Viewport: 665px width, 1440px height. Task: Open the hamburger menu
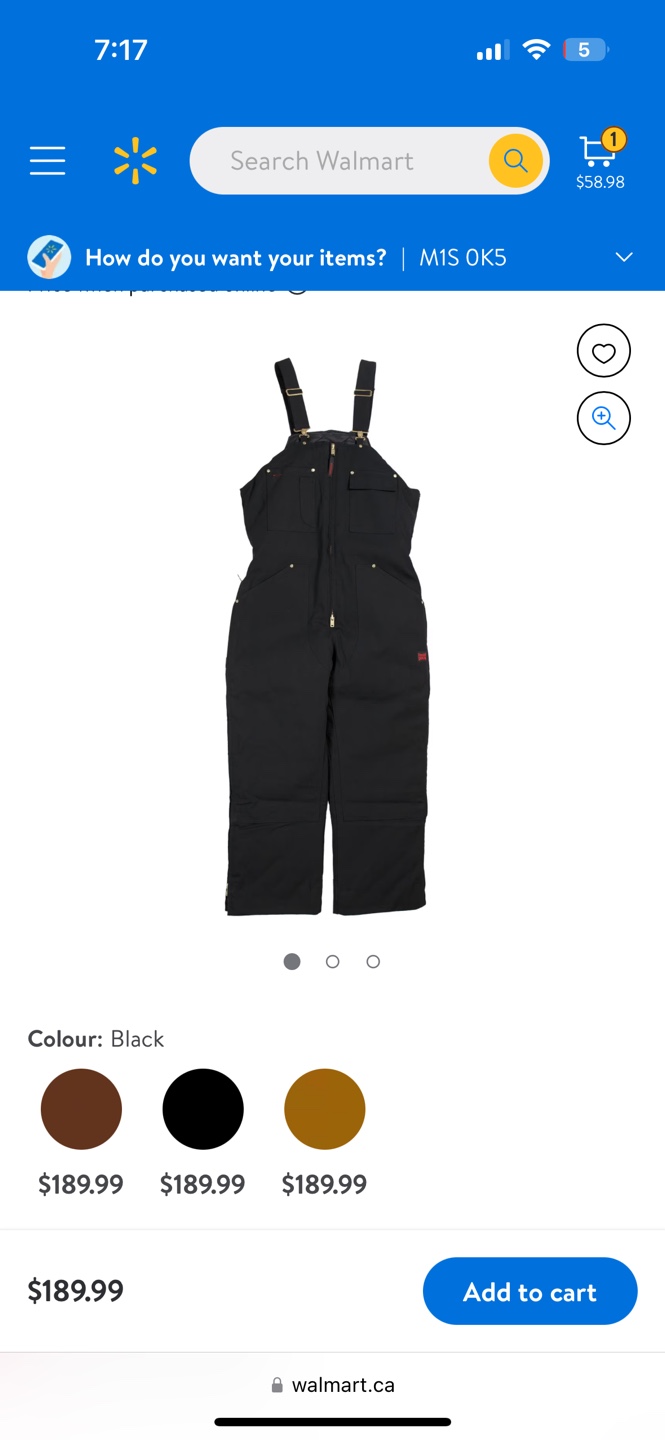coord(47,161)
